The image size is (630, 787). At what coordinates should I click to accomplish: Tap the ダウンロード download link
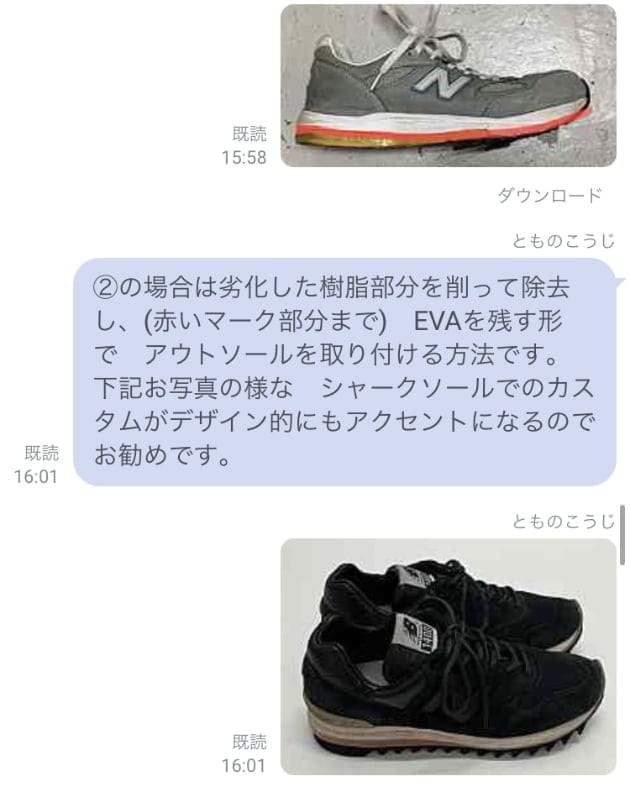[549, 195]
